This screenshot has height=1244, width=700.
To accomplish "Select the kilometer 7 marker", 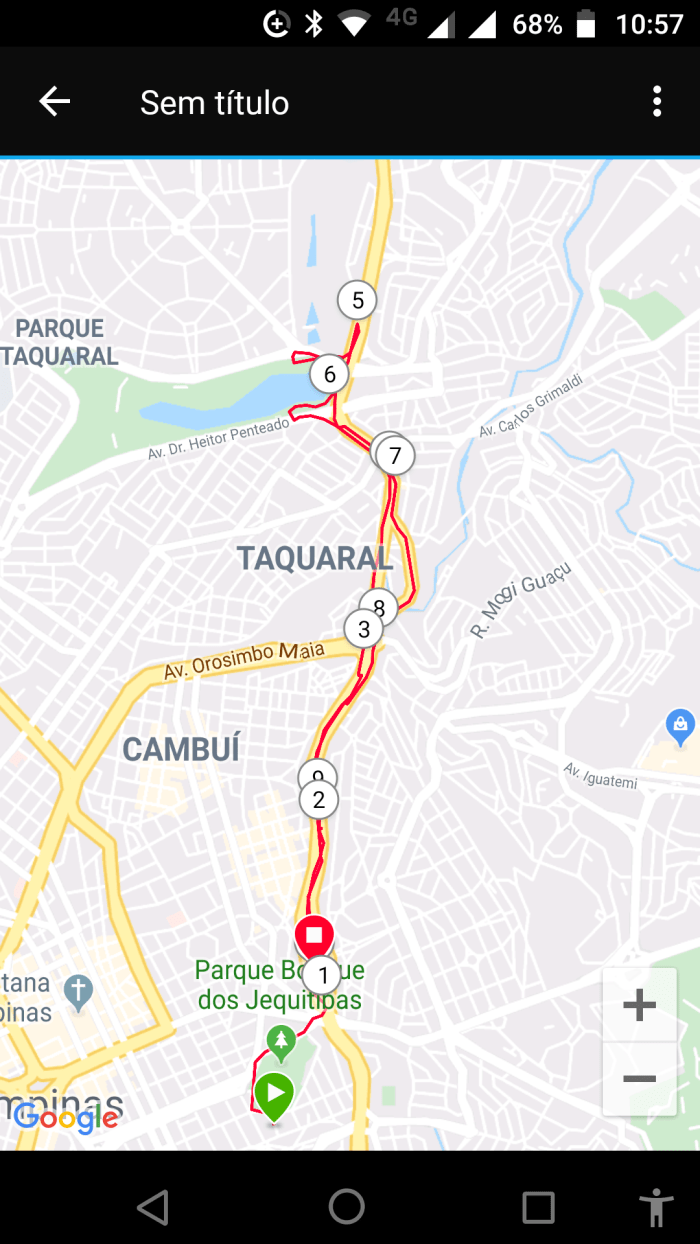I will point(396,457).
